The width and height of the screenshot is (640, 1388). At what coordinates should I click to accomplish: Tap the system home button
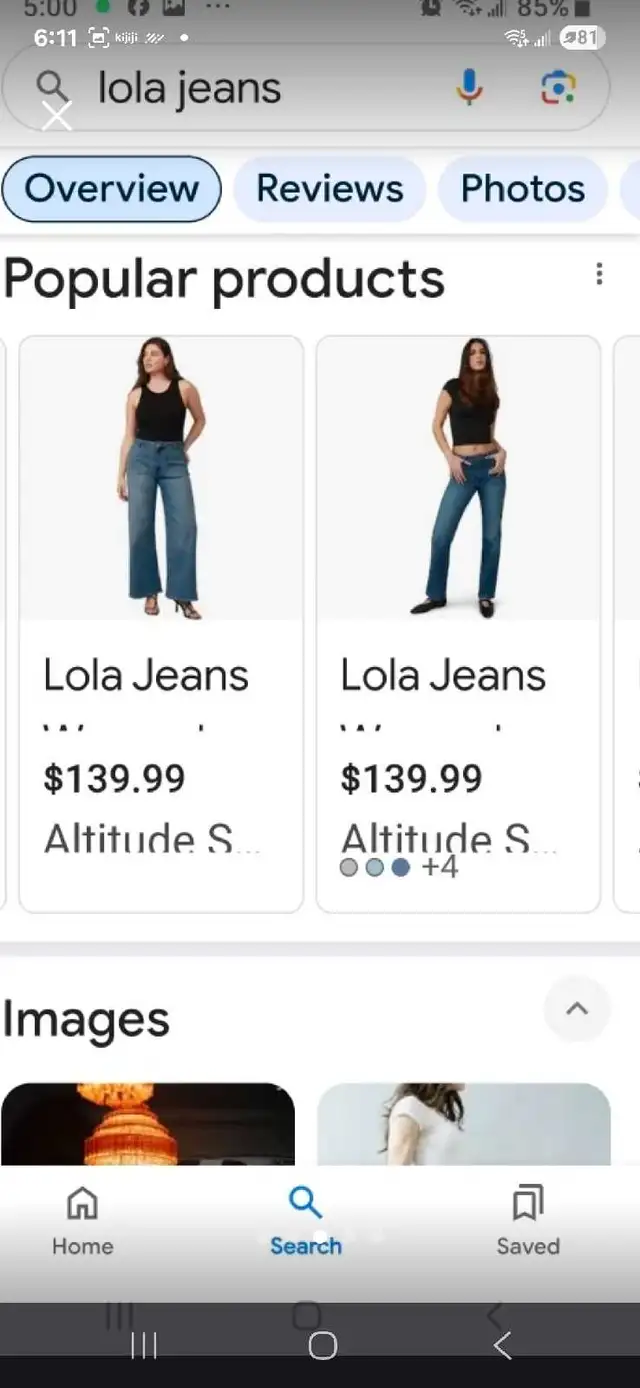(322, 1345)
